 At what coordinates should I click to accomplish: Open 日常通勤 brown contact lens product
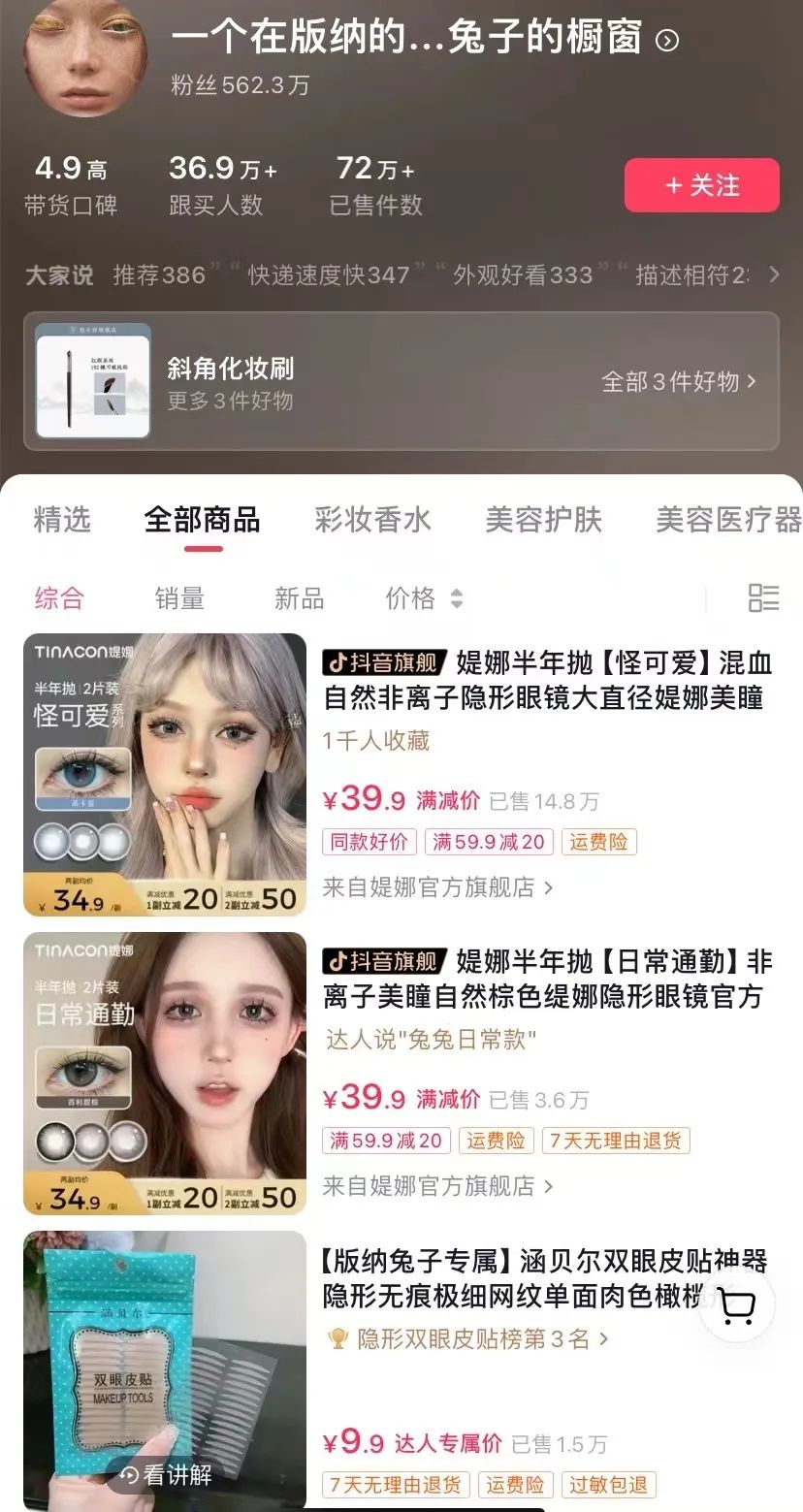coord(547,979)
